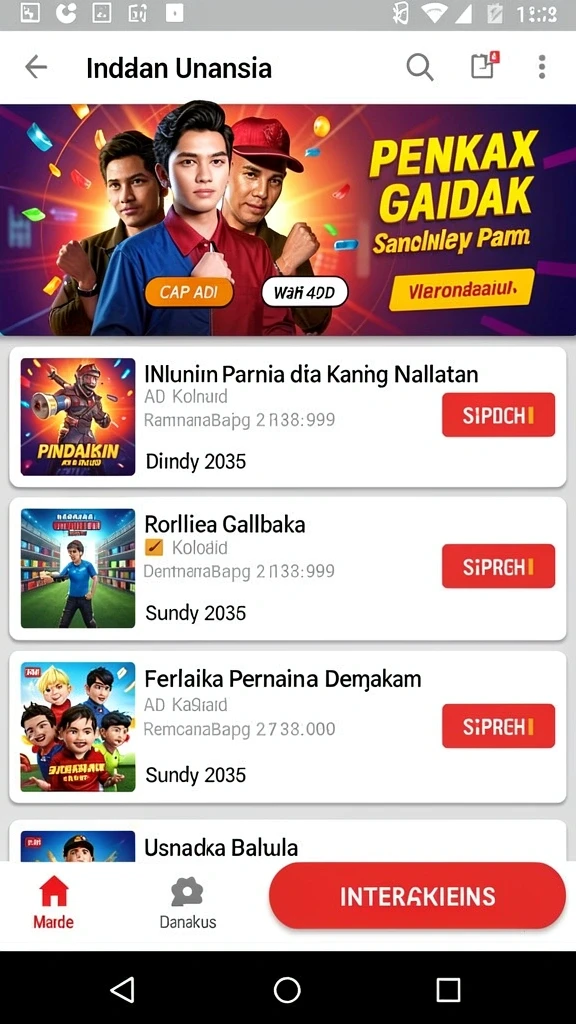Switch to the Marde home tab
This screenshot has width=576, height=1024.
(54, 903)
